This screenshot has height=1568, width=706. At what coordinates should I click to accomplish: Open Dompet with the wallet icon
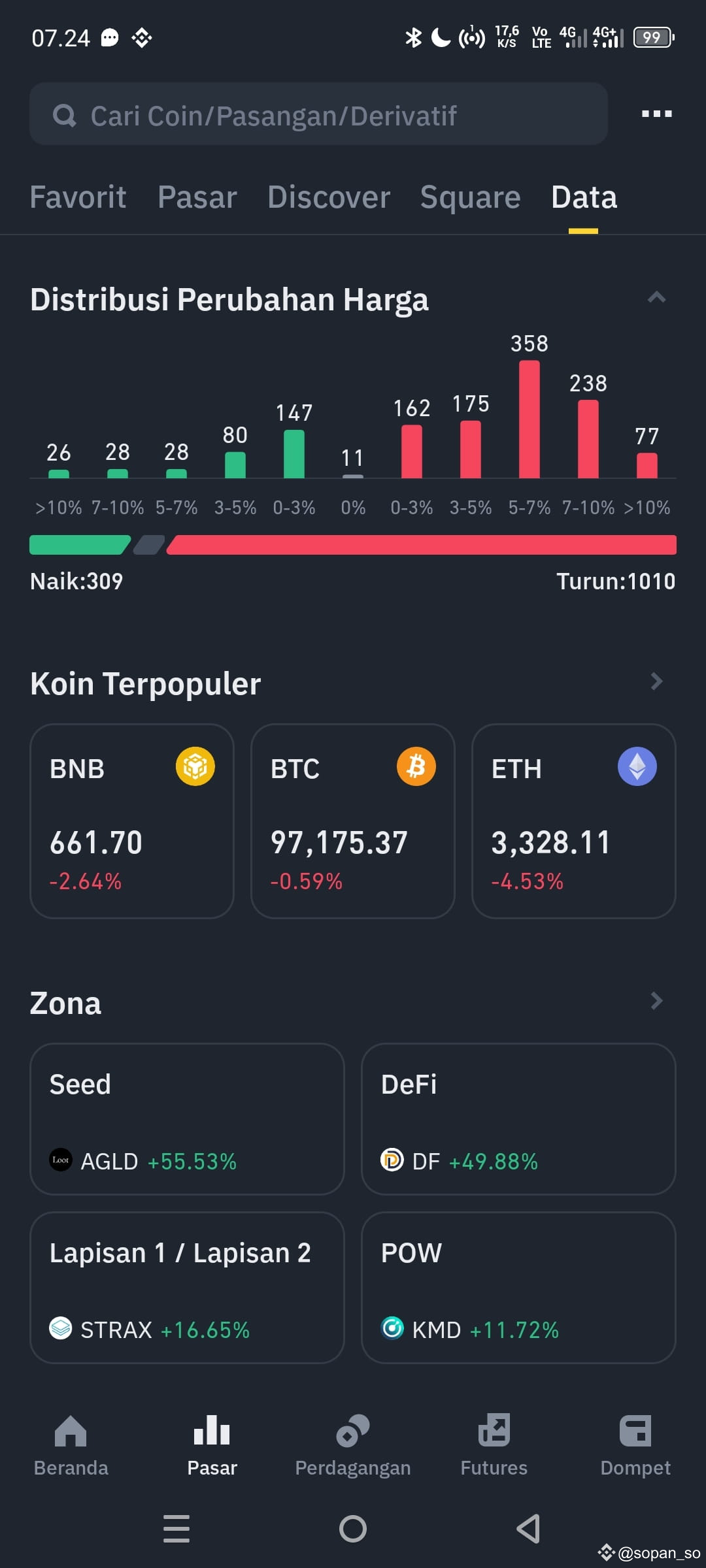pos(635,1429)
